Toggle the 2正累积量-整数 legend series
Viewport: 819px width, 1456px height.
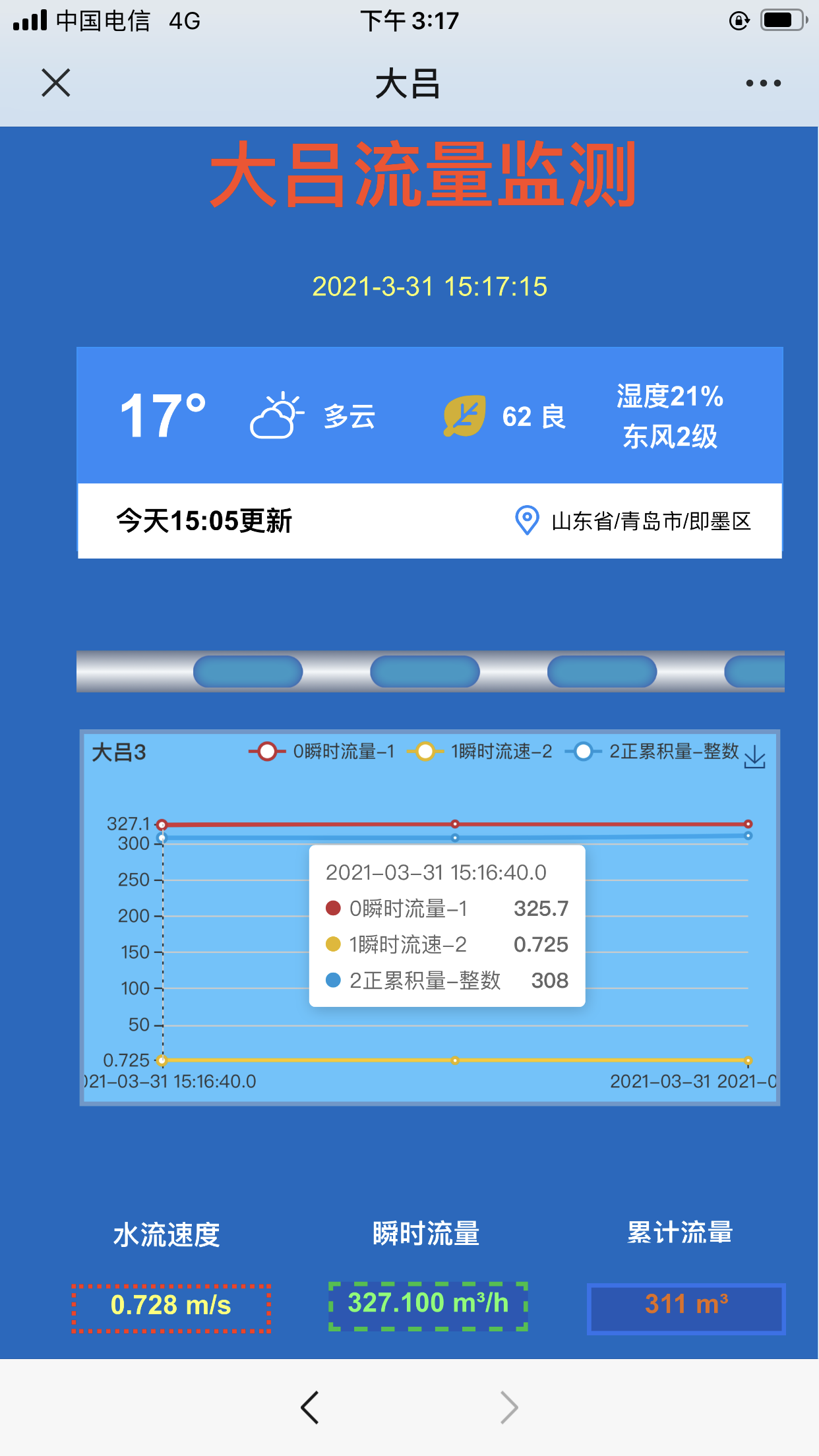pos(652,752)
